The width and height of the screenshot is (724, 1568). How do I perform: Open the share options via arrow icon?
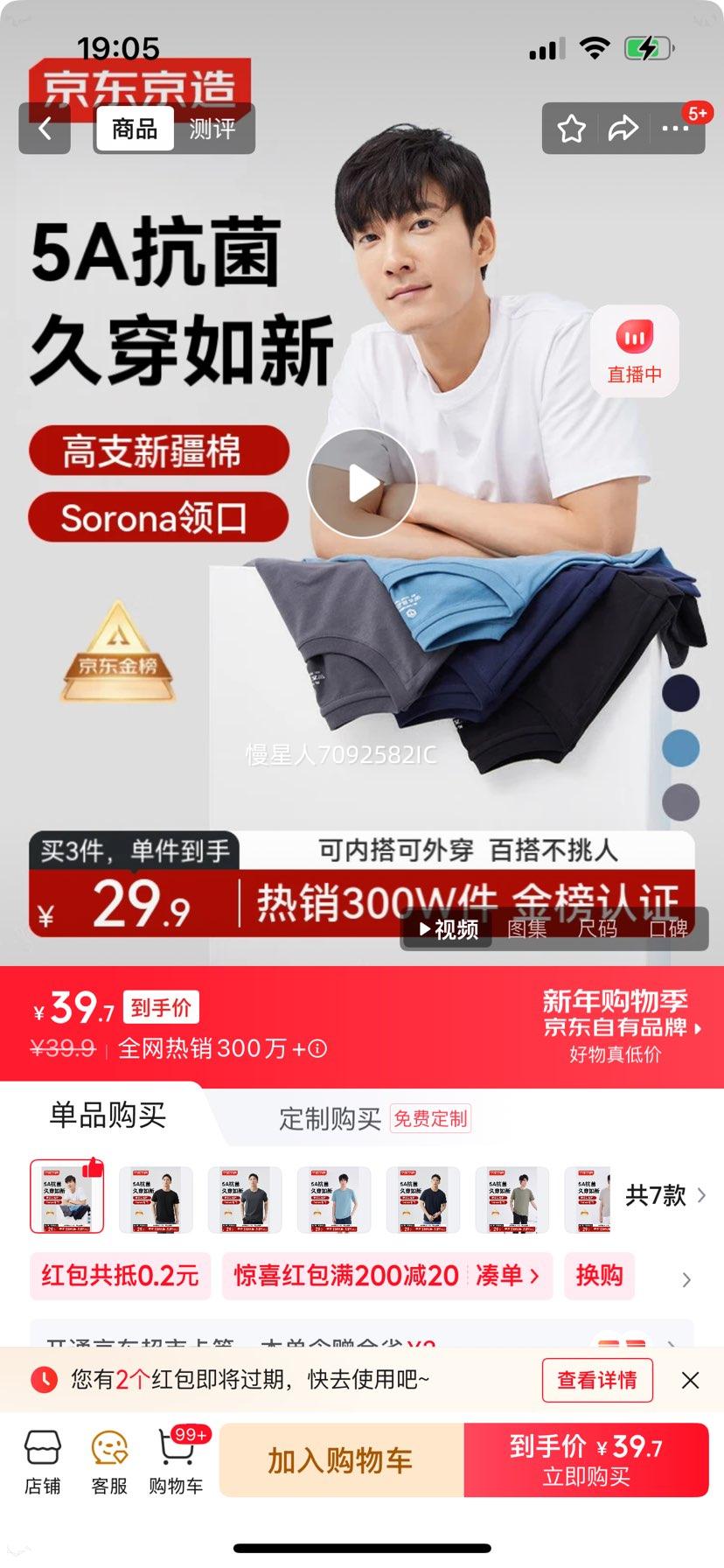point(623,129)
